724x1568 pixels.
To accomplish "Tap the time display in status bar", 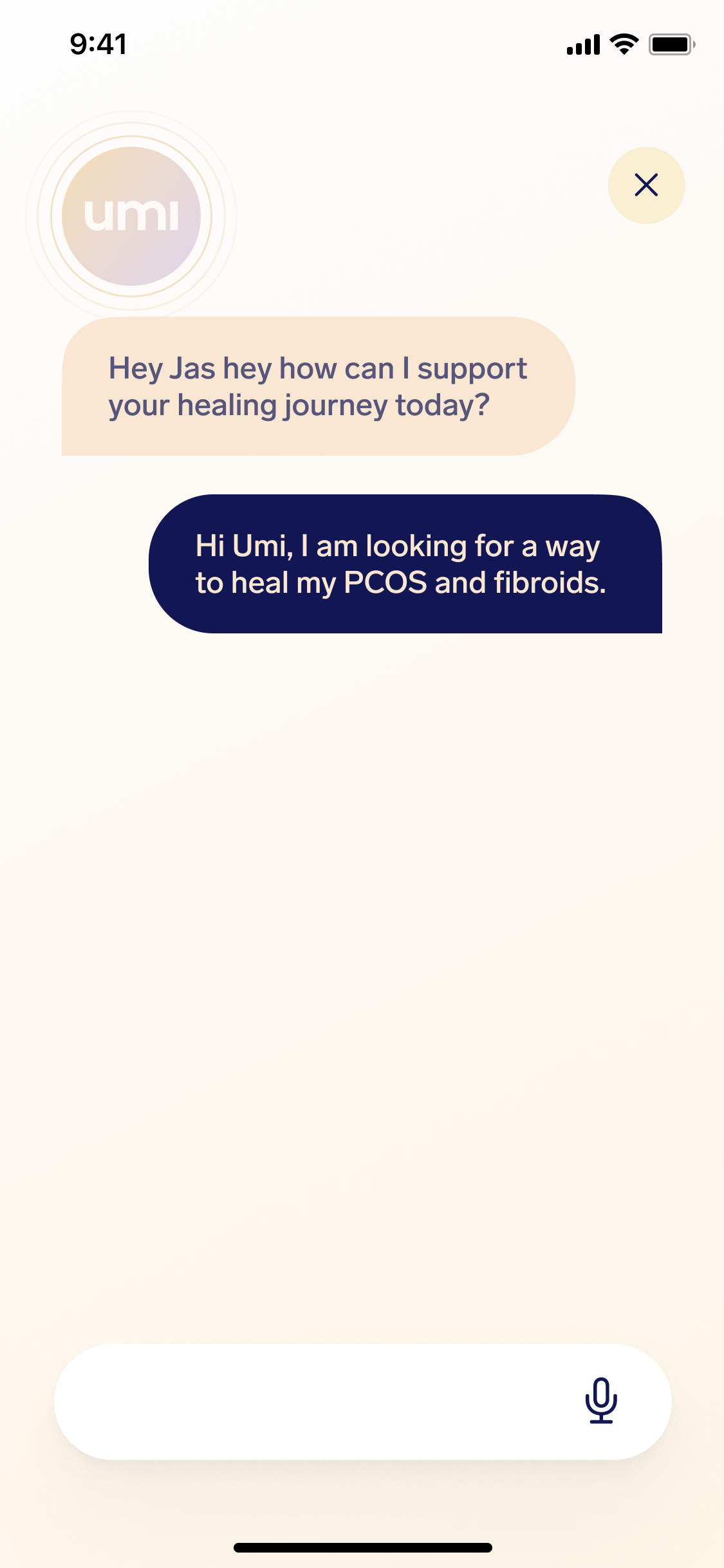I will tap(98, 44).
